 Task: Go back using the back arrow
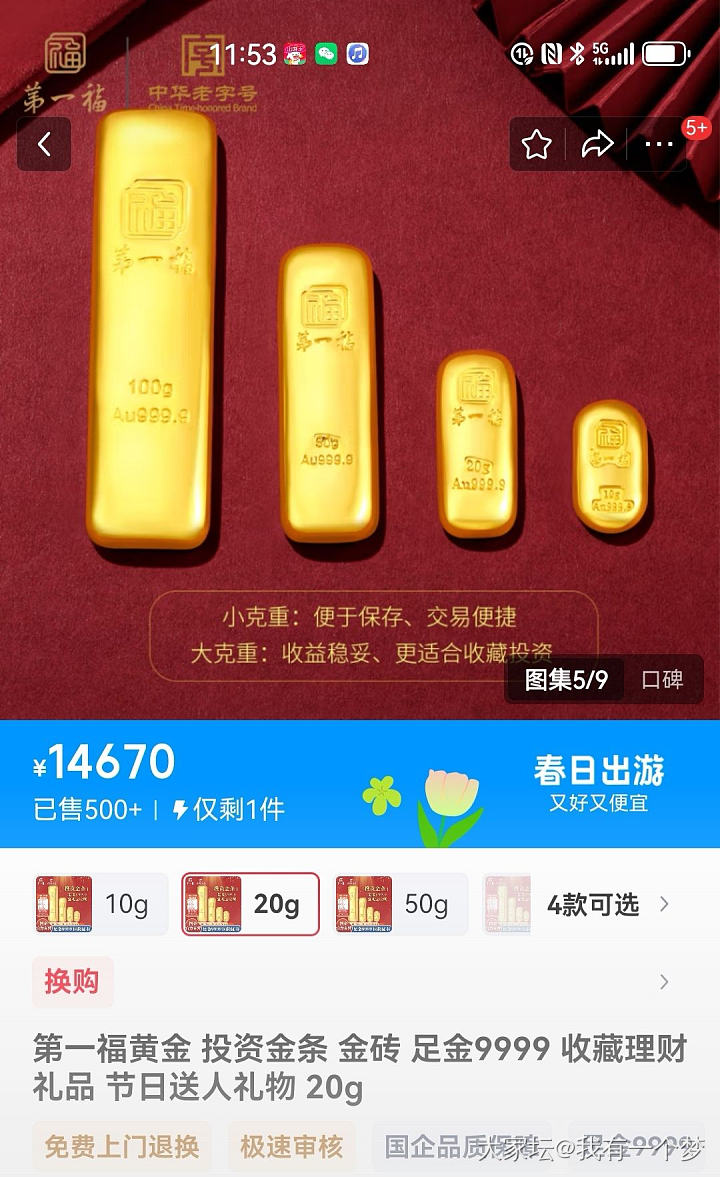click(44, 145)
